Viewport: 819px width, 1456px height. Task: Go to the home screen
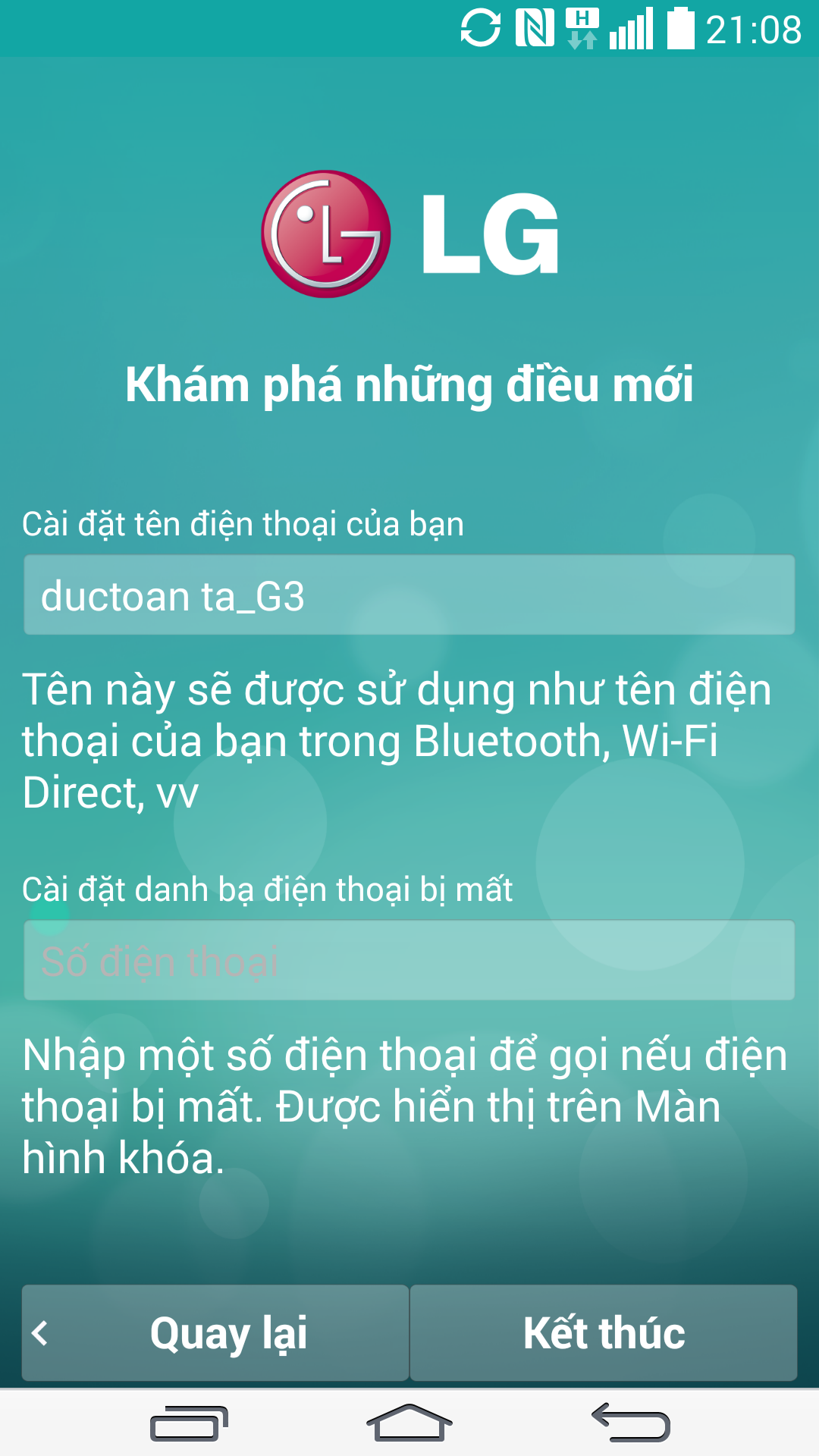(x=409, y=1423)
